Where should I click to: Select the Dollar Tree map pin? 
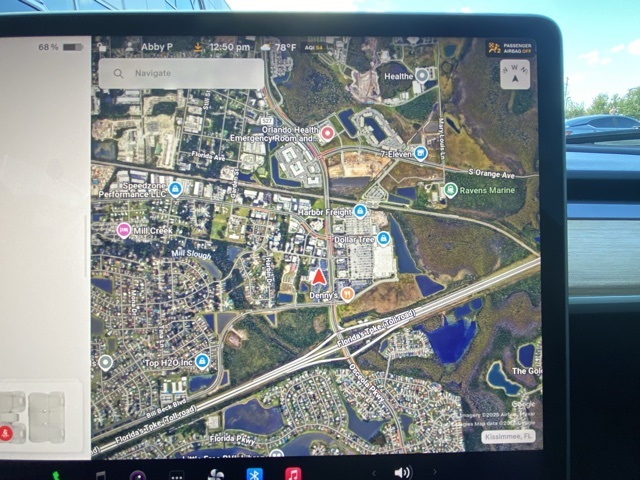point(383,238)
